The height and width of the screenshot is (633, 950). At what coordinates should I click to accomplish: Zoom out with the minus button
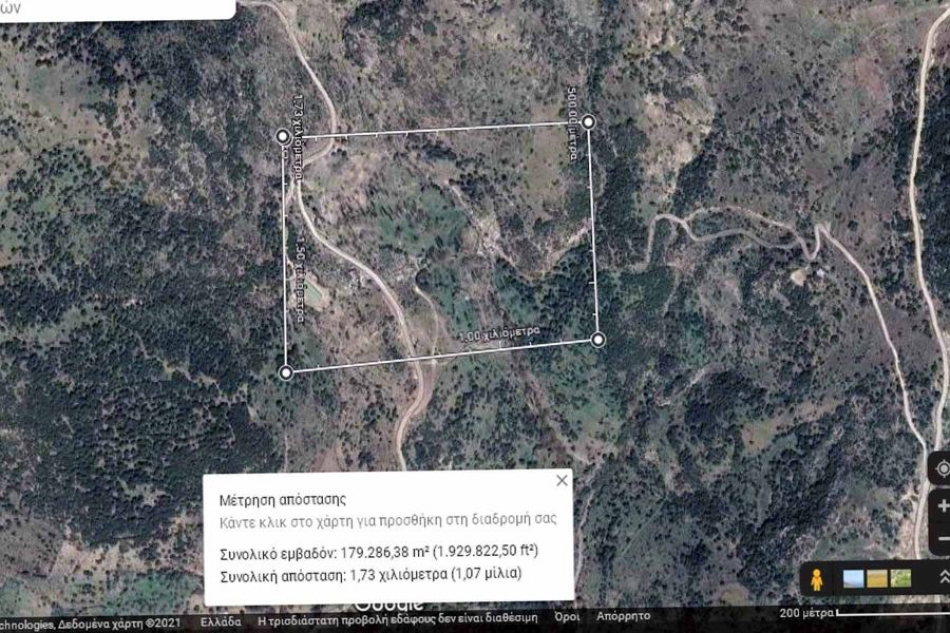pyautogui.click(x=943, y=539)
